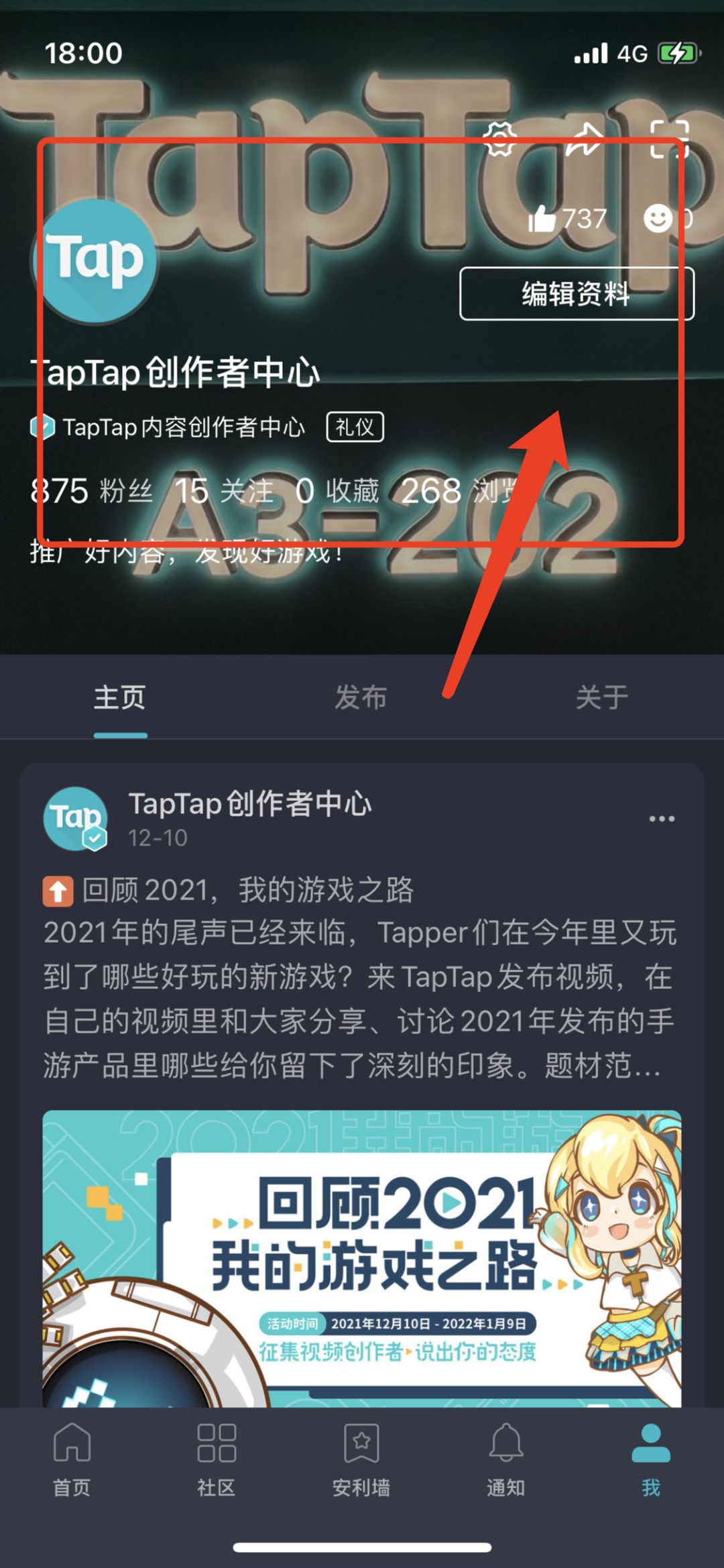Switch to the 发布 tab

[x=360, y=697]
